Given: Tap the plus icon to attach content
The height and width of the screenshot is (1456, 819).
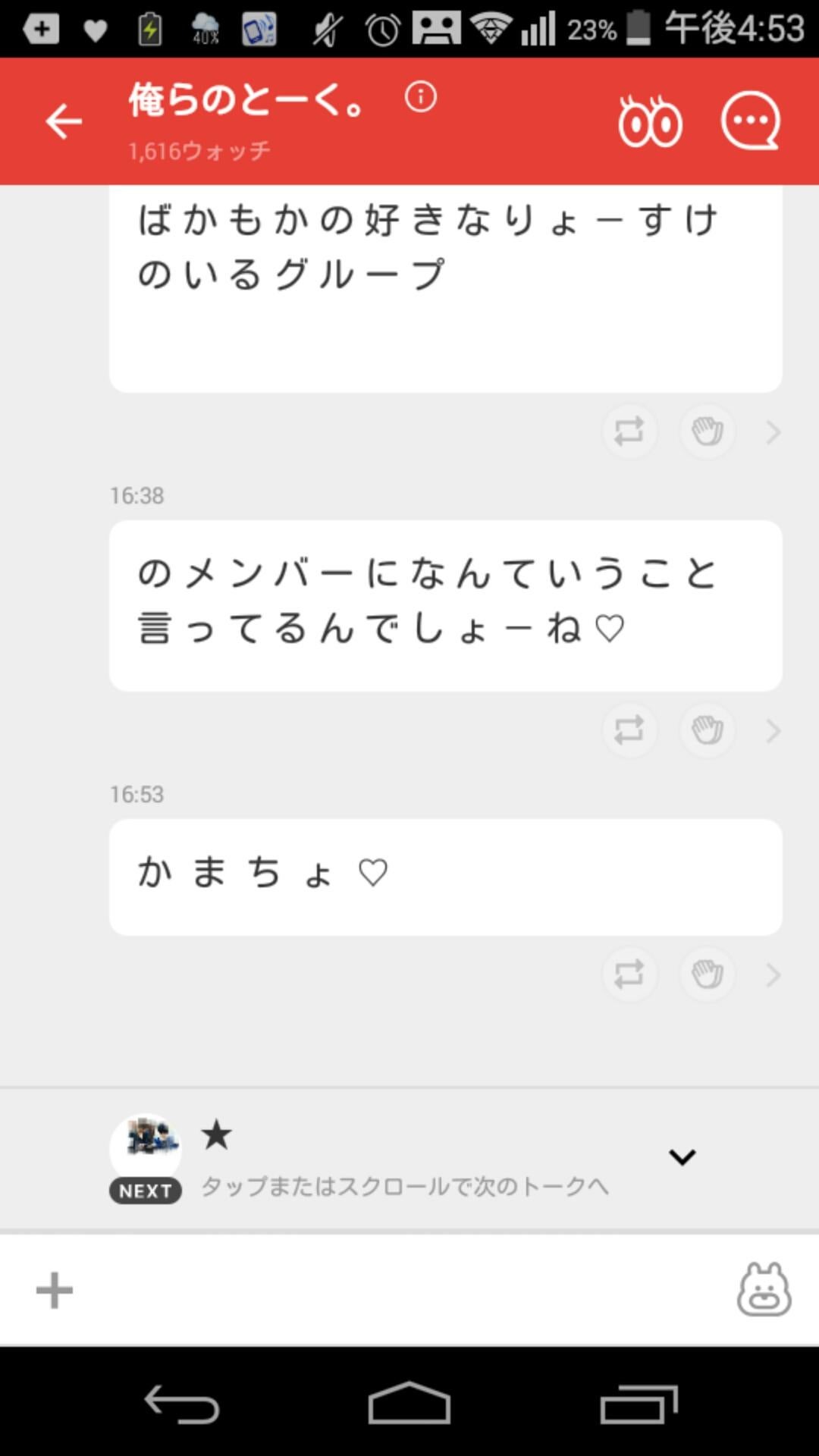Looking at the screenshot, I should click(x=54, y=1291).
